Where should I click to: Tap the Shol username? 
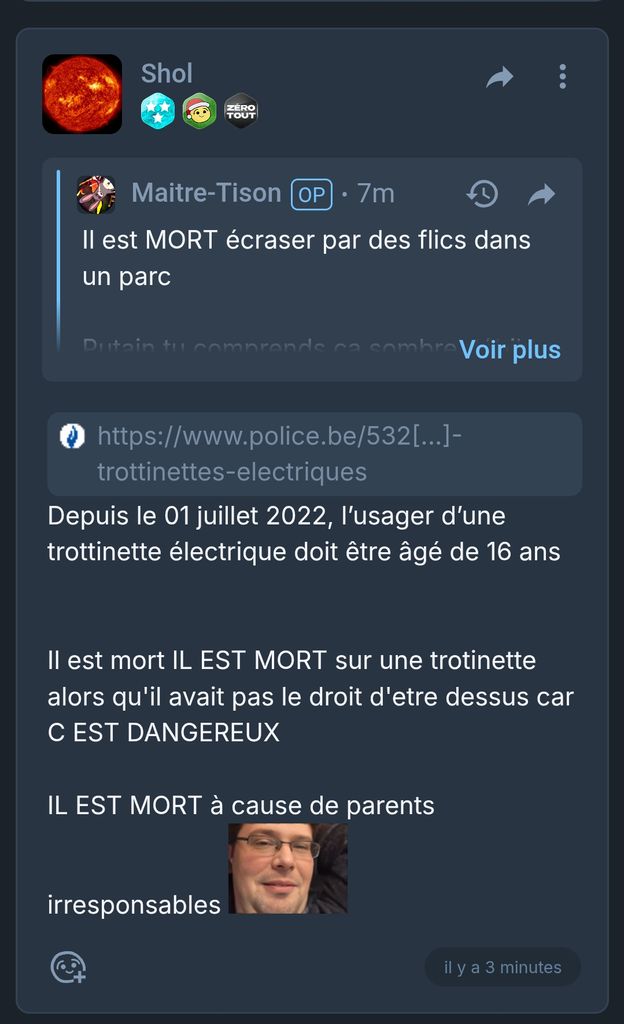coord(167,73)
